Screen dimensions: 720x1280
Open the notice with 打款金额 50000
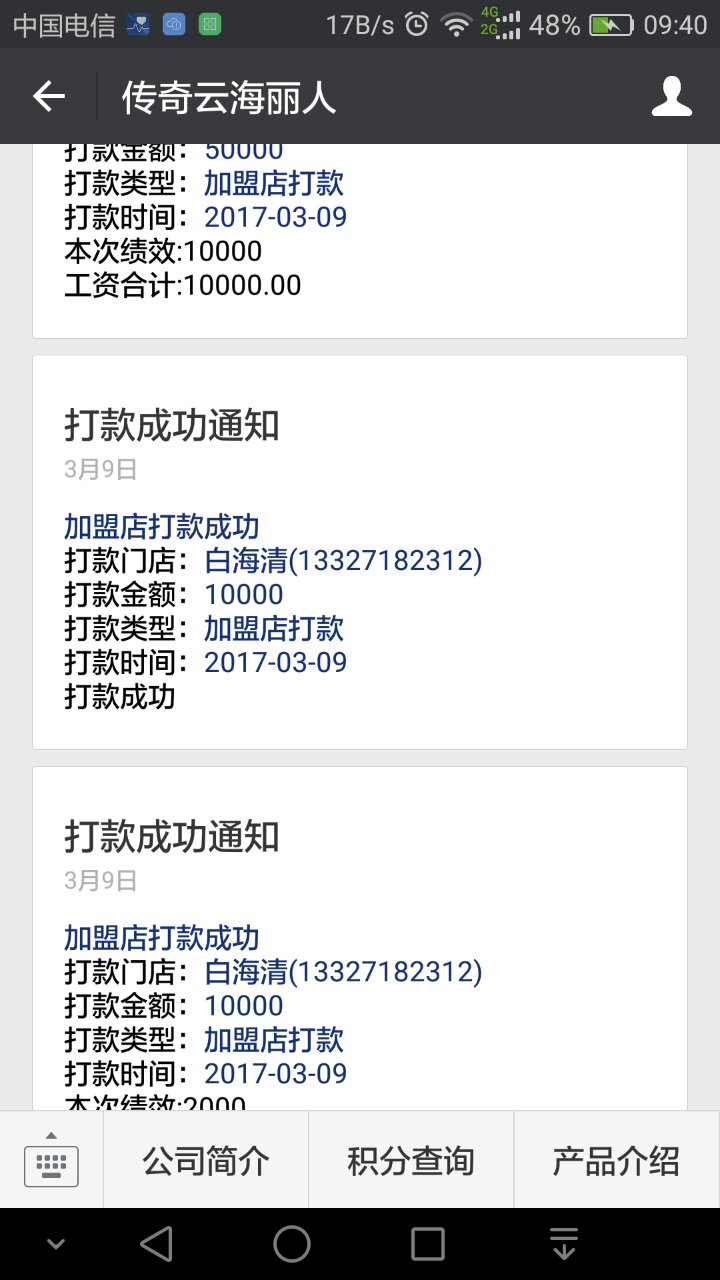coord(360,240)
